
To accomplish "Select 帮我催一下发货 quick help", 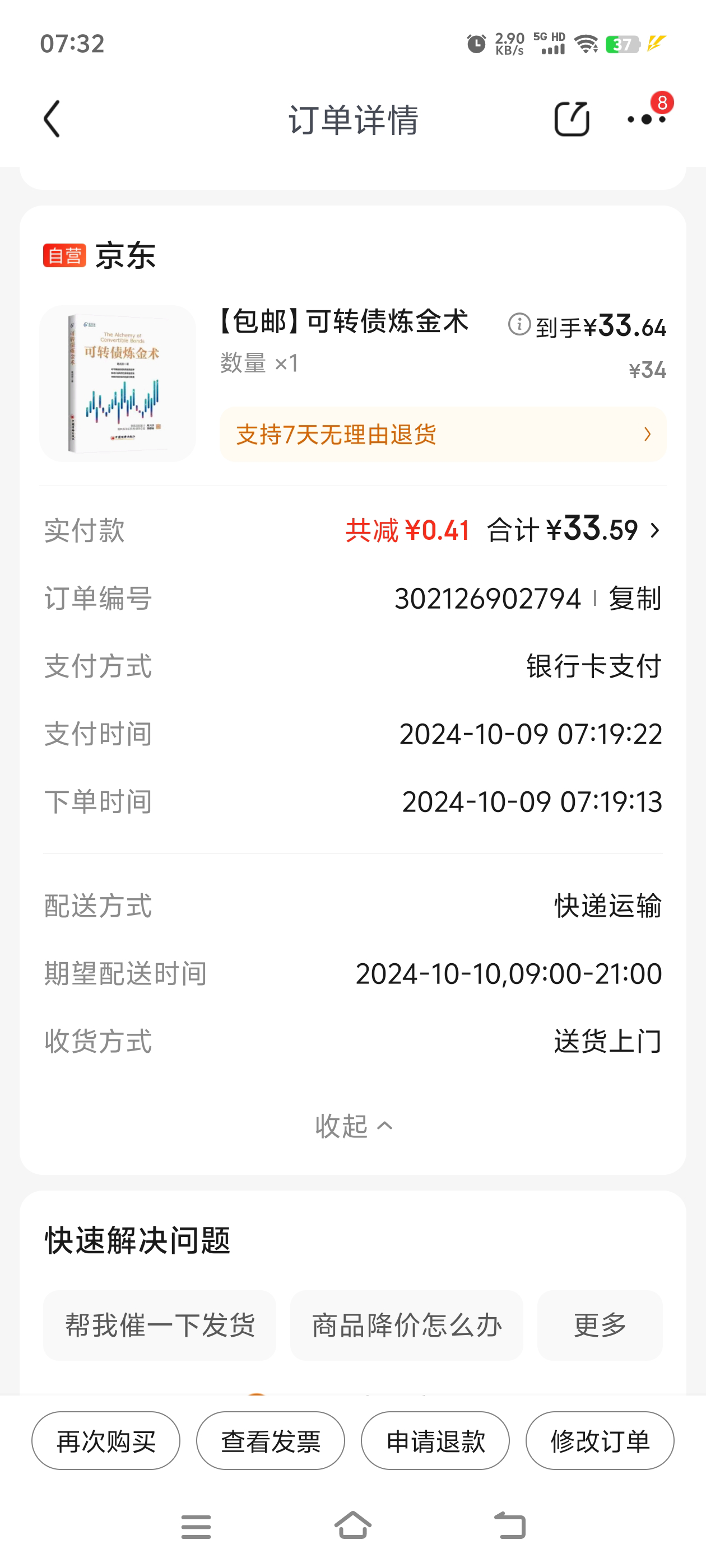I will click(160, 1325).
